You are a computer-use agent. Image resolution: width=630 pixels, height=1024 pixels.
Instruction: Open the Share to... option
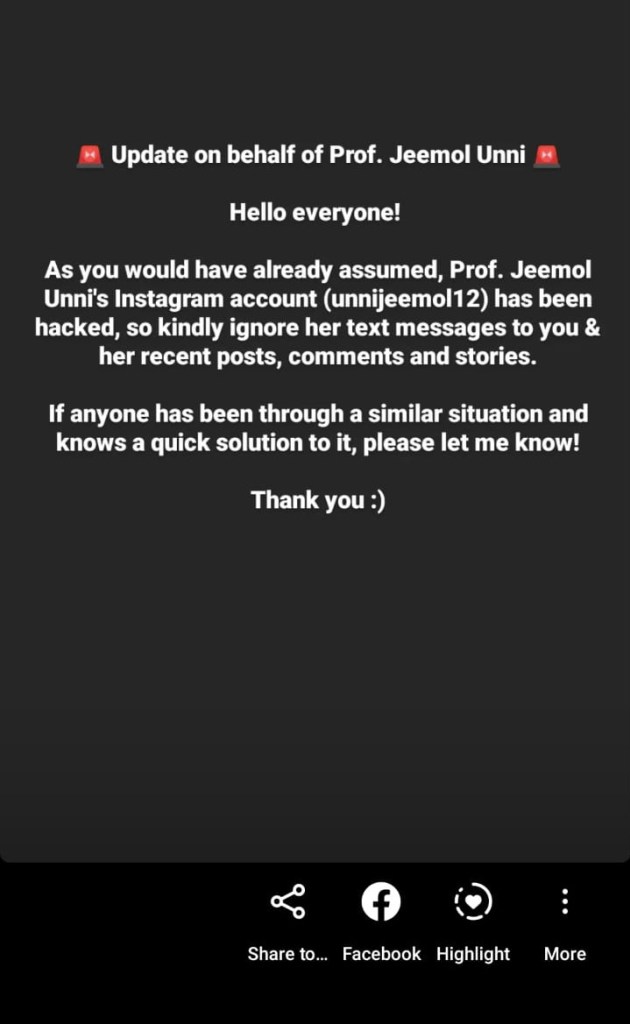[x=288, y=903]
